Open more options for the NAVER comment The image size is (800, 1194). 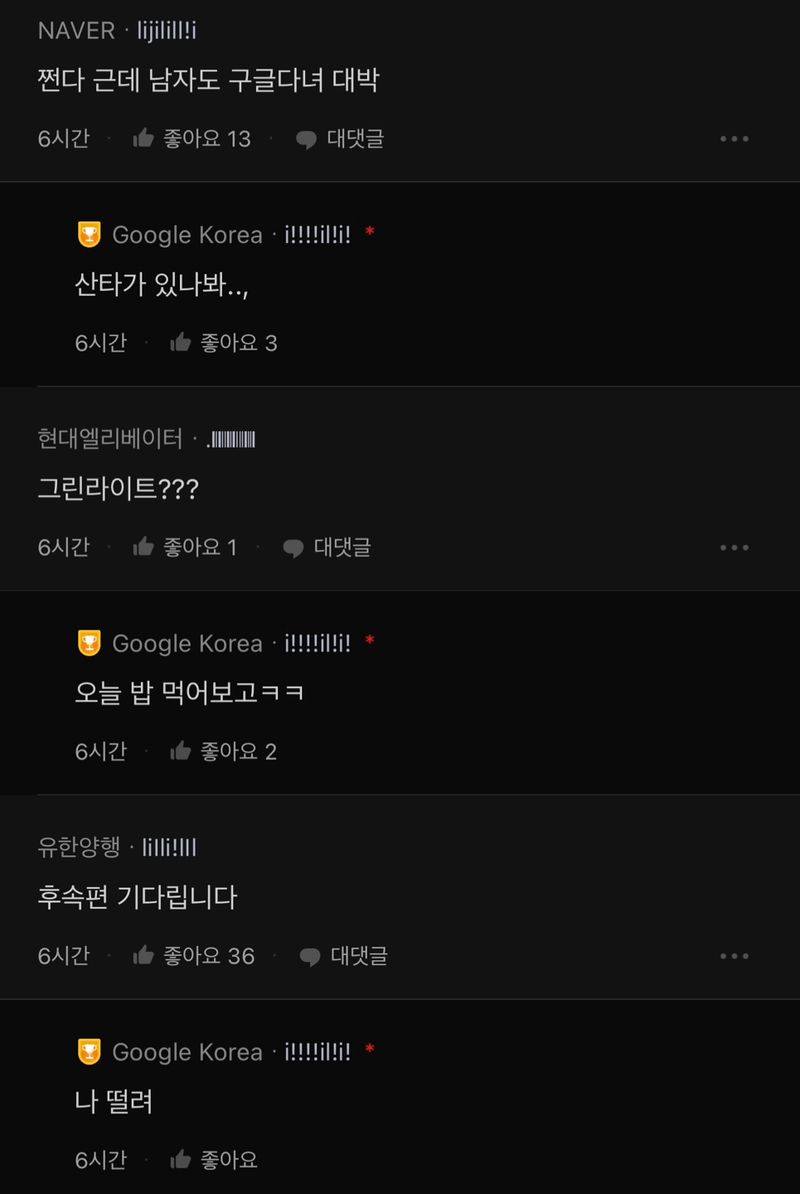tap(734, 139)
